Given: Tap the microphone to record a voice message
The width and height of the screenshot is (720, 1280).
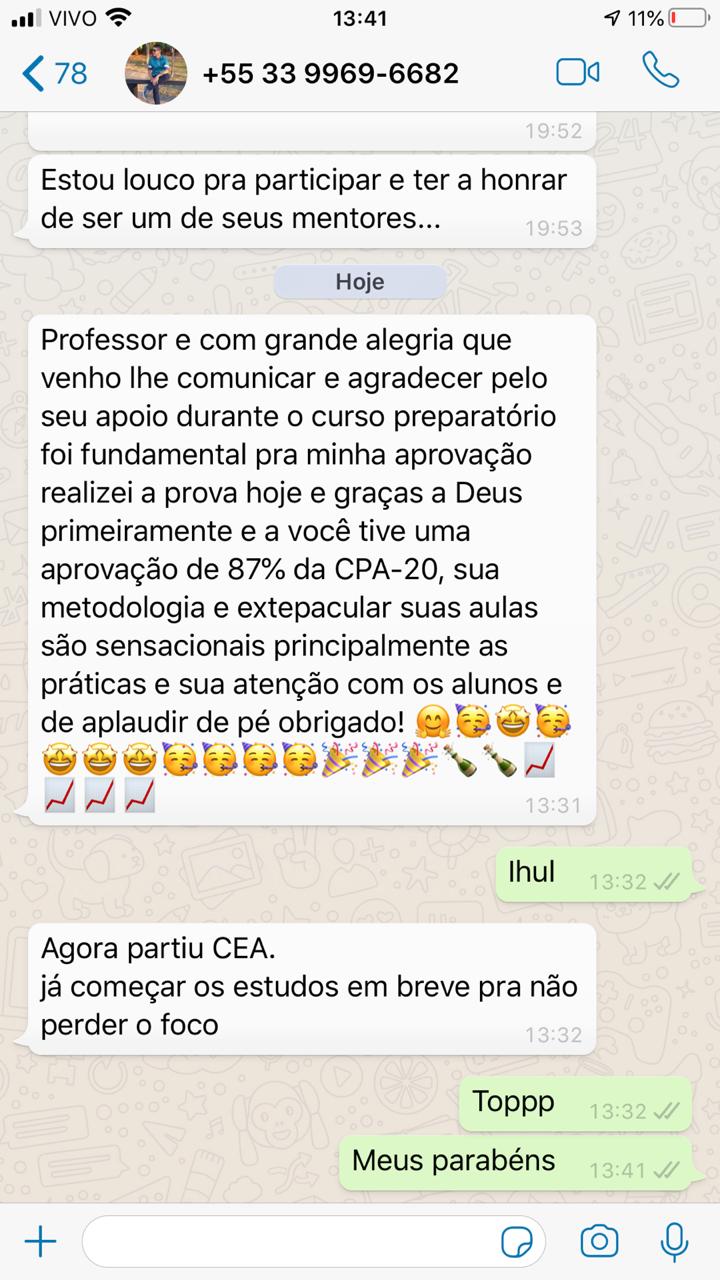Looking at the screenshot, I should click(x=675, y=1242).
